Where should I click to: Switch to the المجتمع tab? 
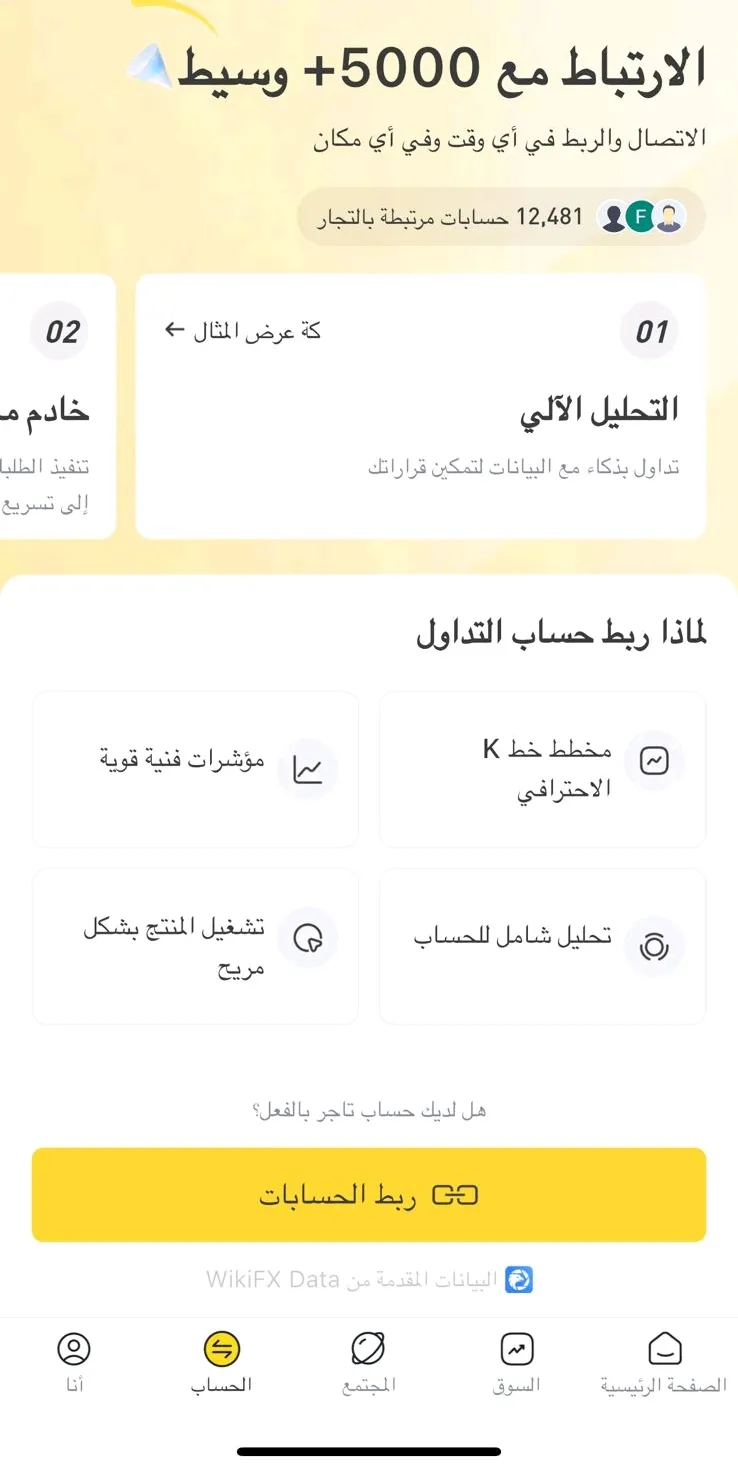click(x=369, y=1362)
